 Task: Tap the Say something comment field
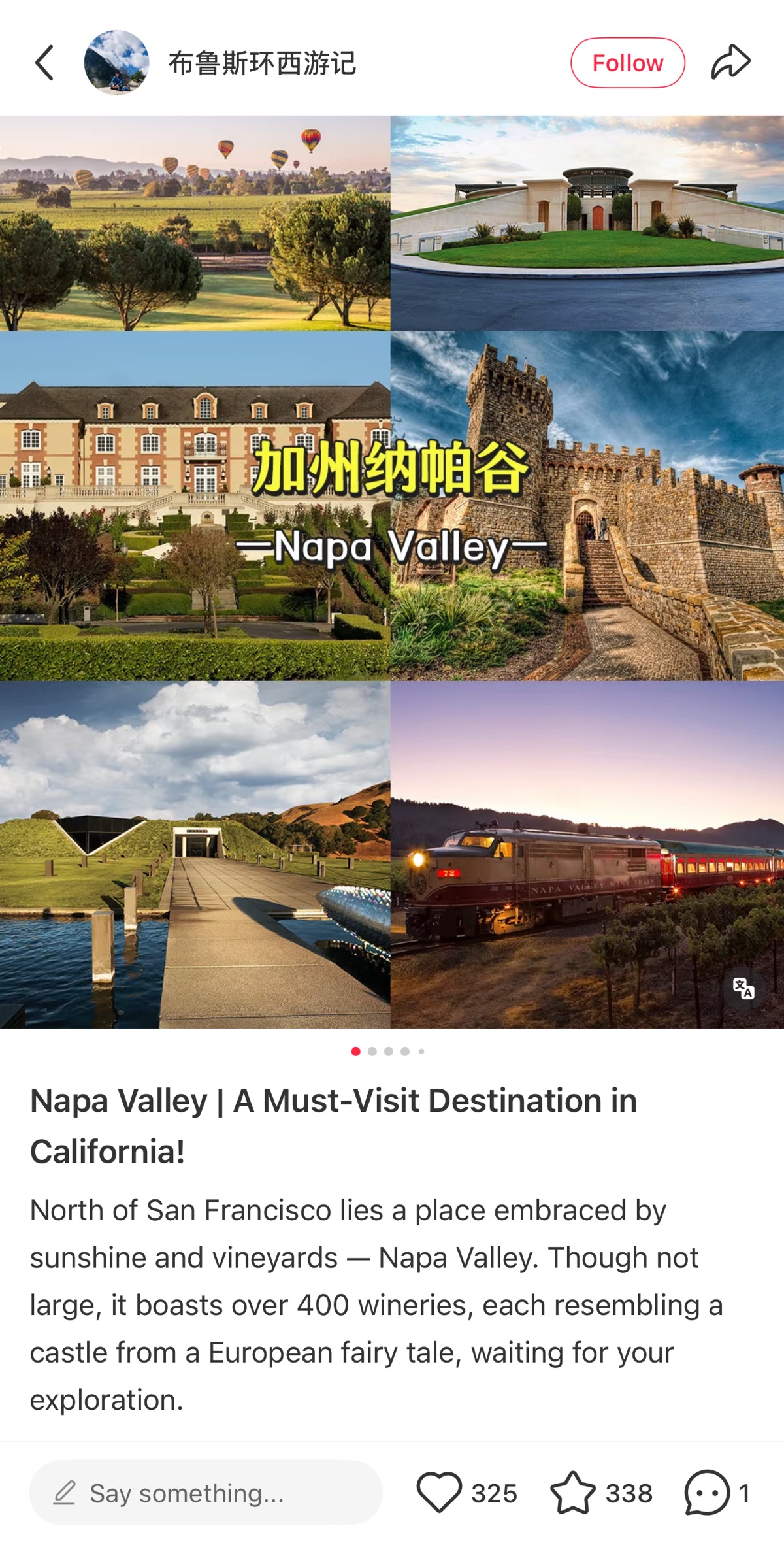click(x=206, y=1493)
